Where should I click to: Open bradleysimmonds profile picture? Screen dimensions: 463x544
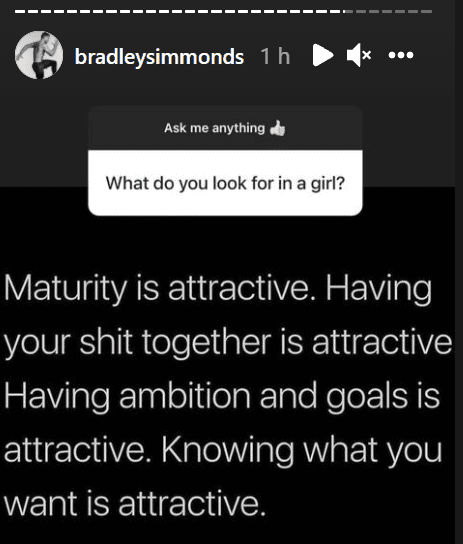(x=39, y=55)
